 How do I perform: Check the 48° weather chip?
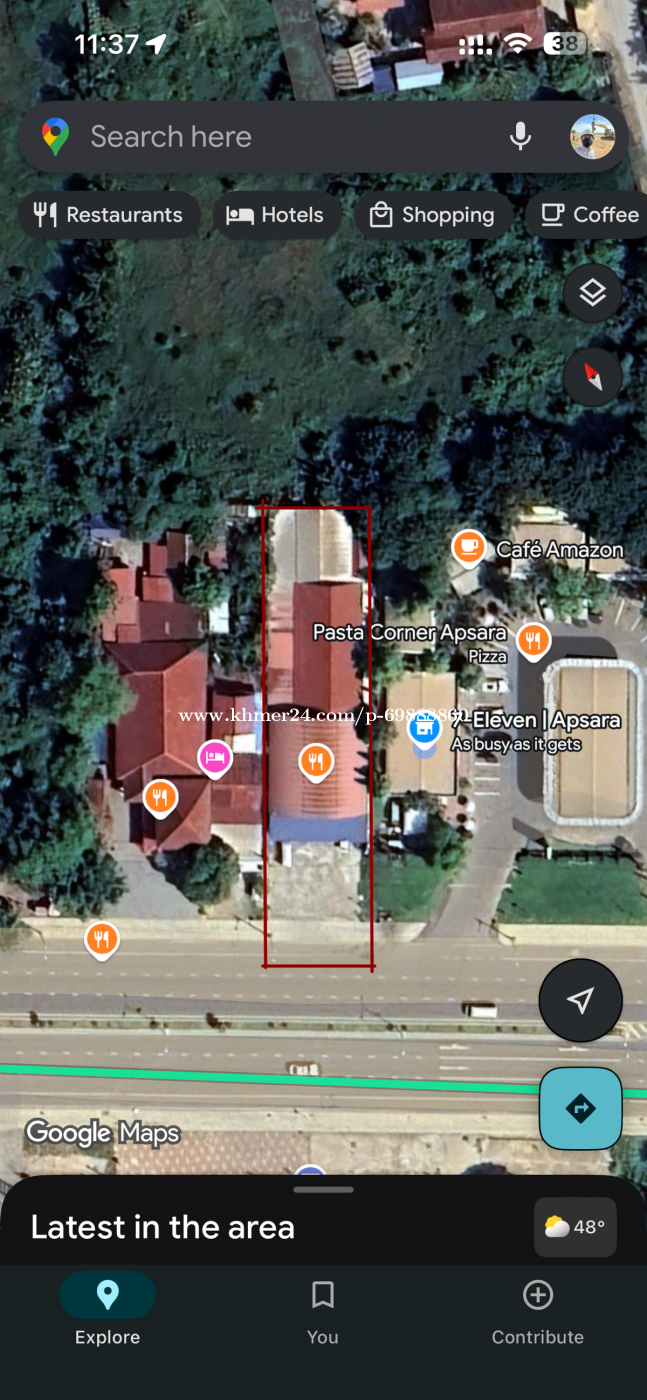point(575,1227)
